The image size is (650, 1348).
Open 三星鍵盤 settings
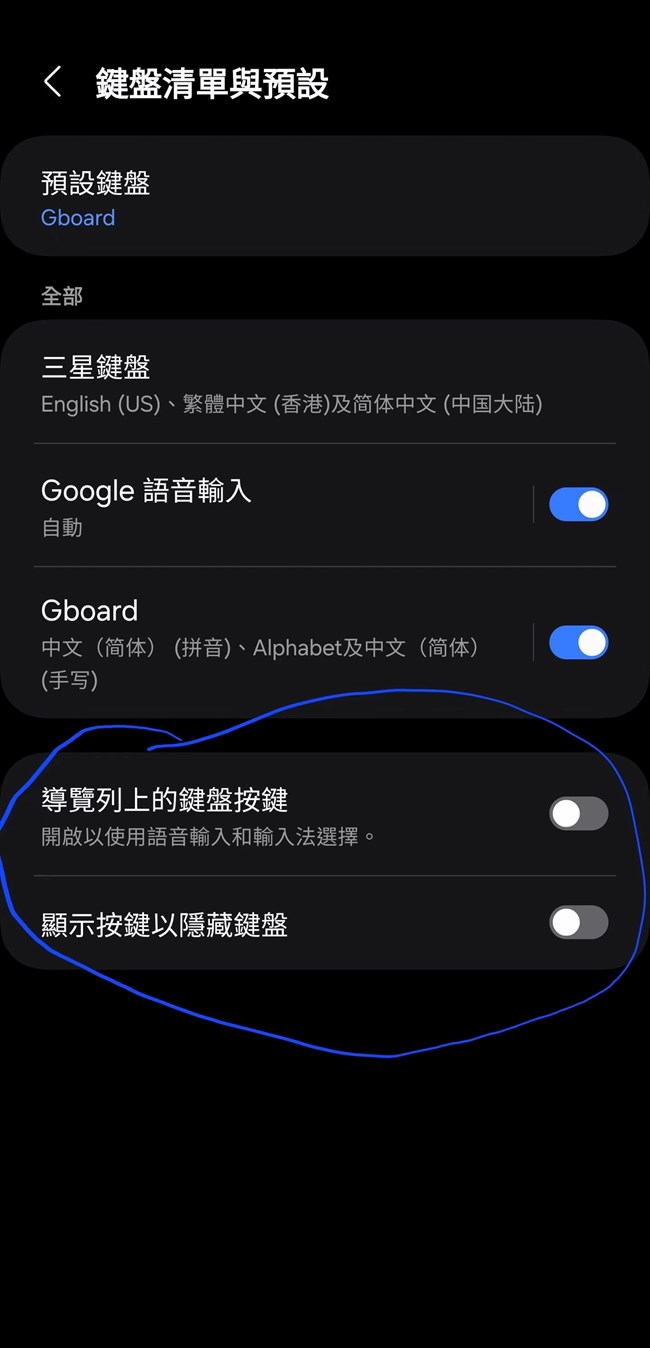point(325,383)
